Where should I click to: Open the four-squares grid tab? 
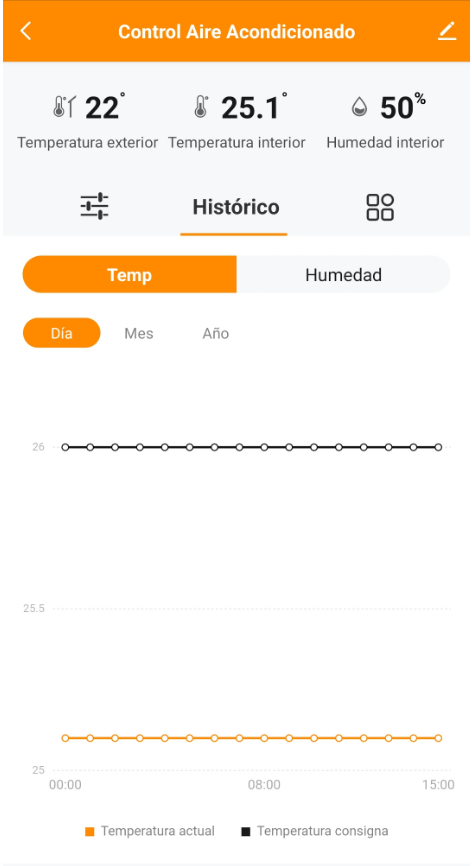(380, 207)
